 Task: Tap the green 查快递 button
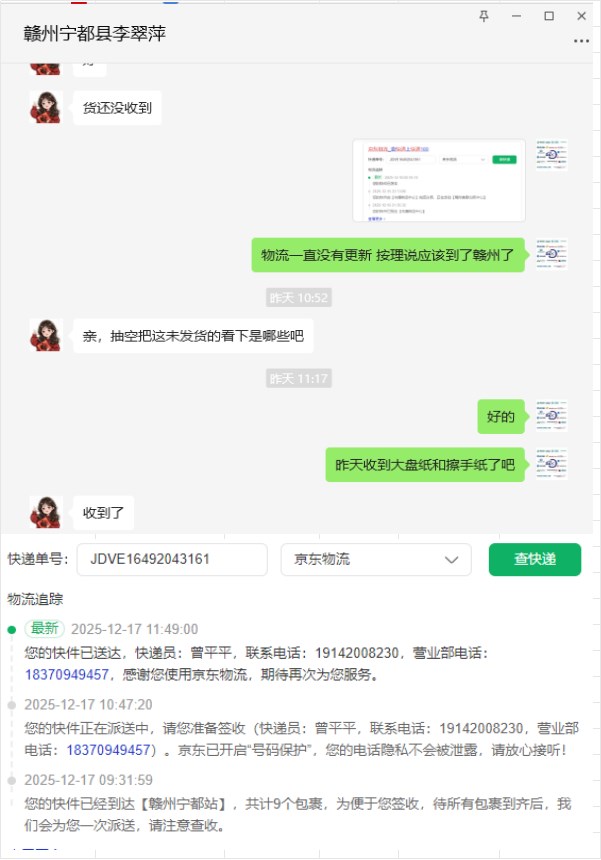tap(534, 559)
